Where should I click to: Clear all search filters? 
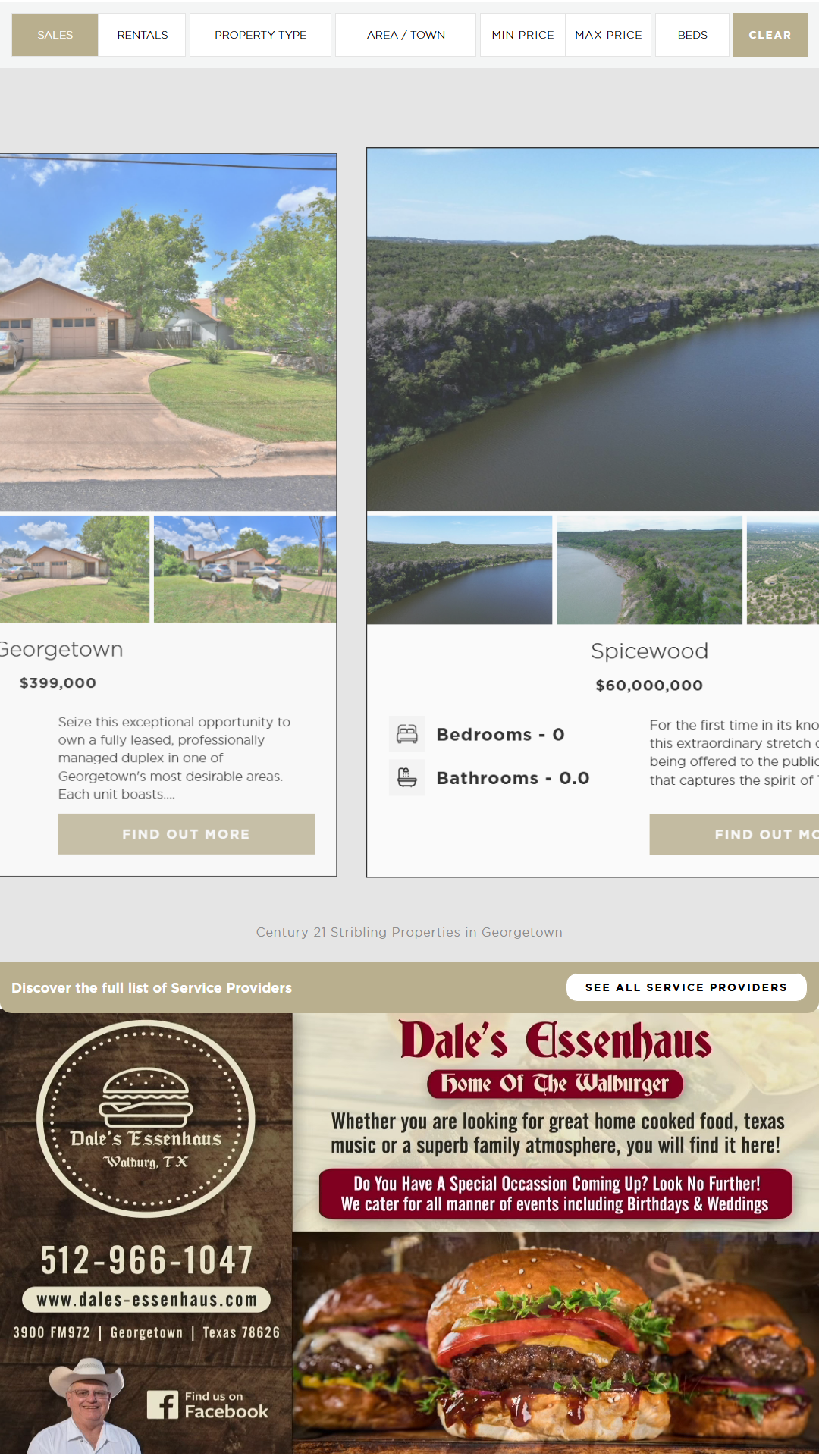pyautogui.click(x=770, y=35)
